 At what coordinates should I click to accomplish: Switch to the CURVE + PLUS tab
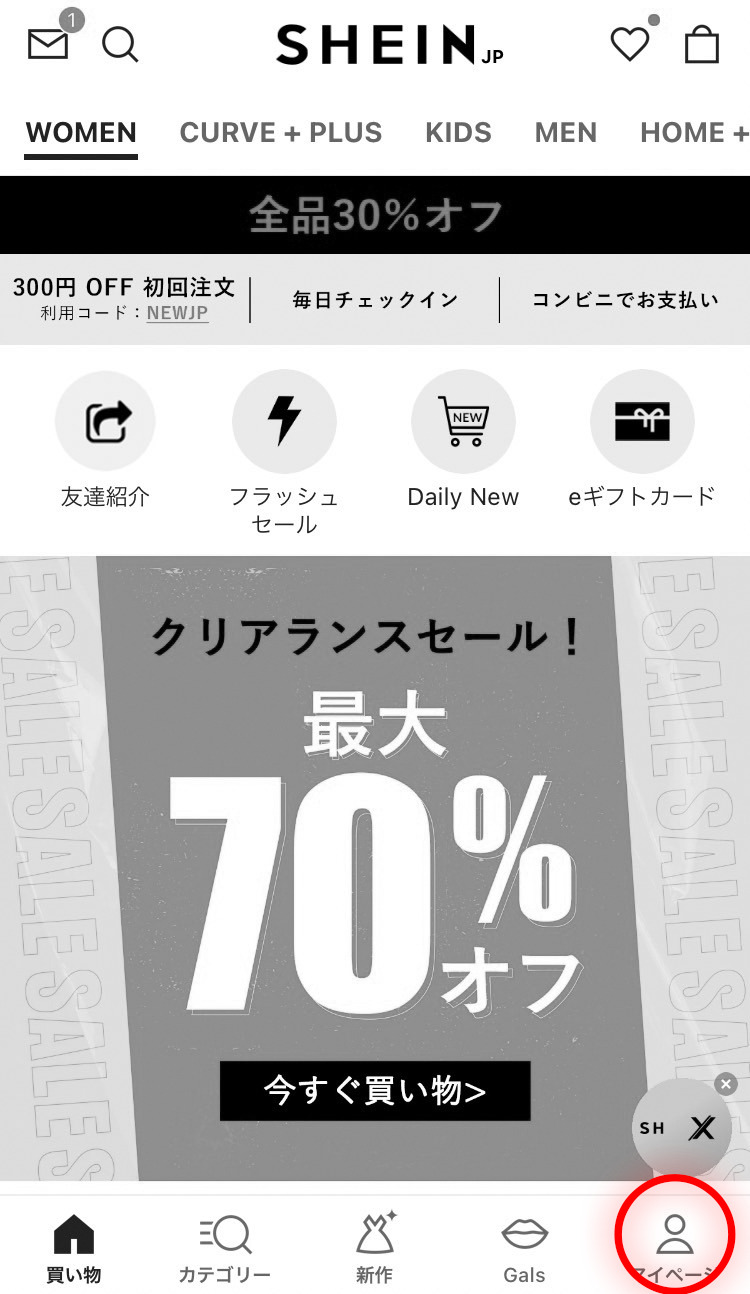click(x=280, y=133)
